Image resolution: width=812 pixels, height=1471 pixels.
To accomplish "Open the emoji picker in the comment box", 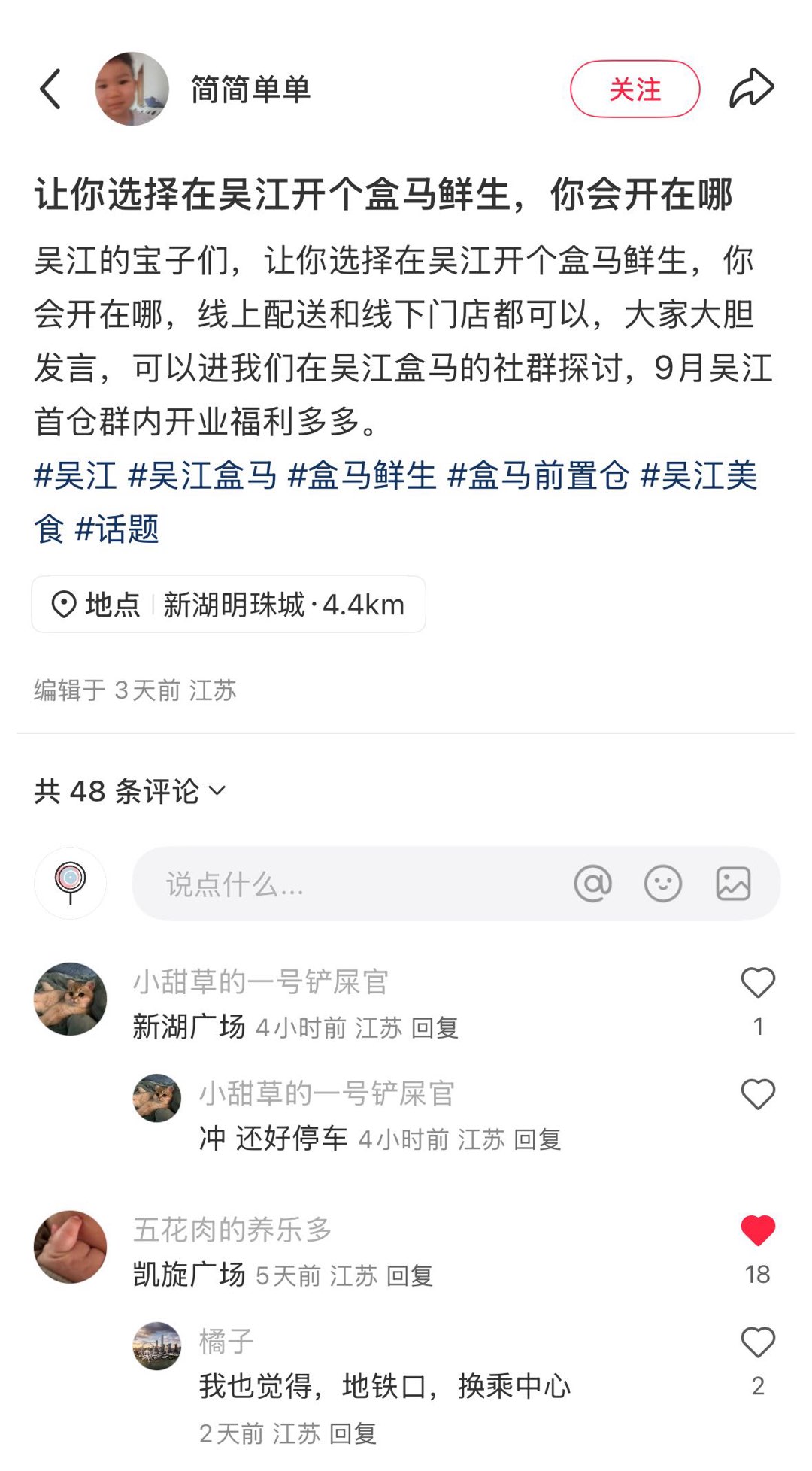I will click(x=662, y=884).
